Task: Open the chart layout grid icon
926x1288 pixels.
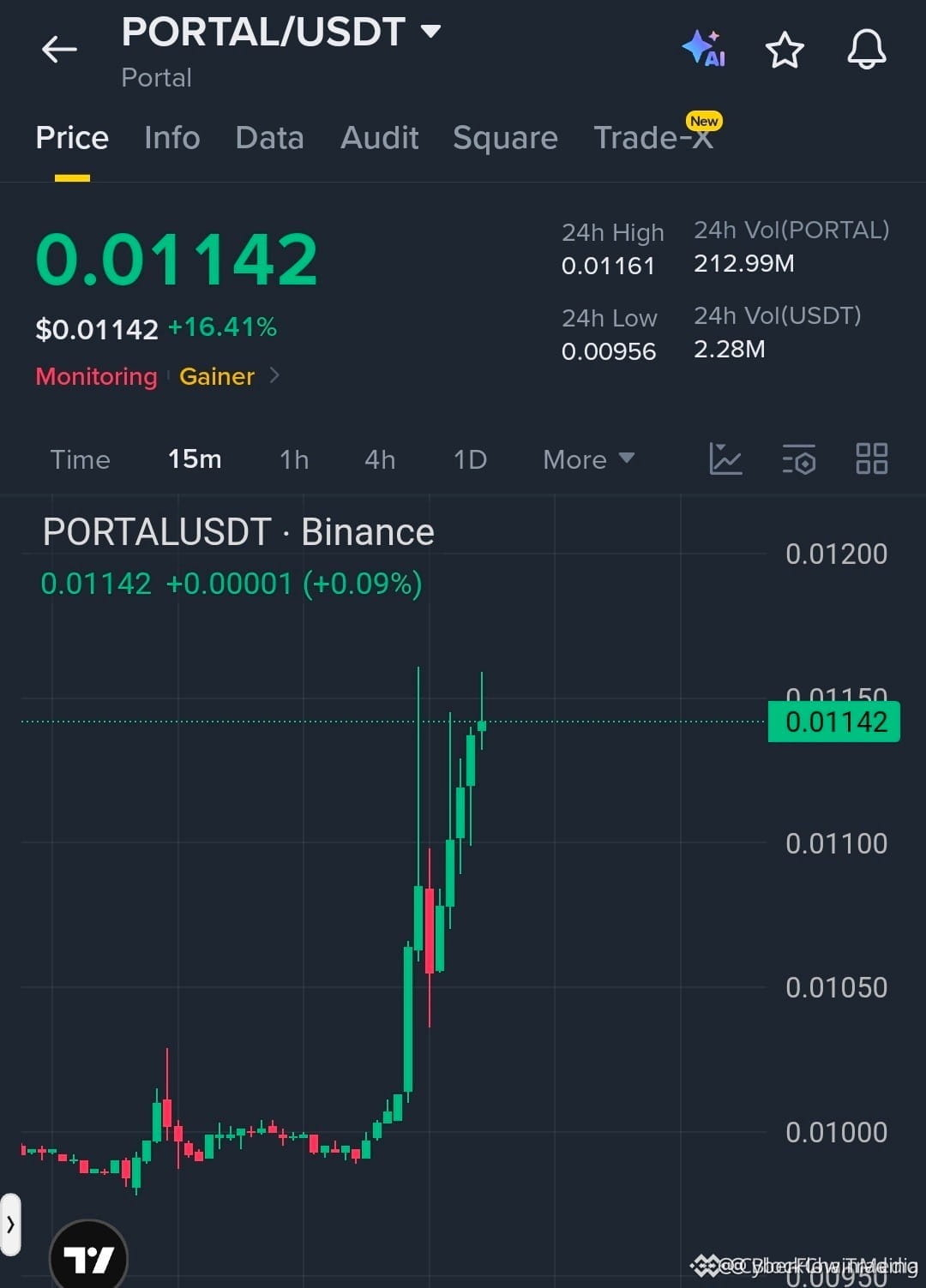Action: (x=872, y=459)
